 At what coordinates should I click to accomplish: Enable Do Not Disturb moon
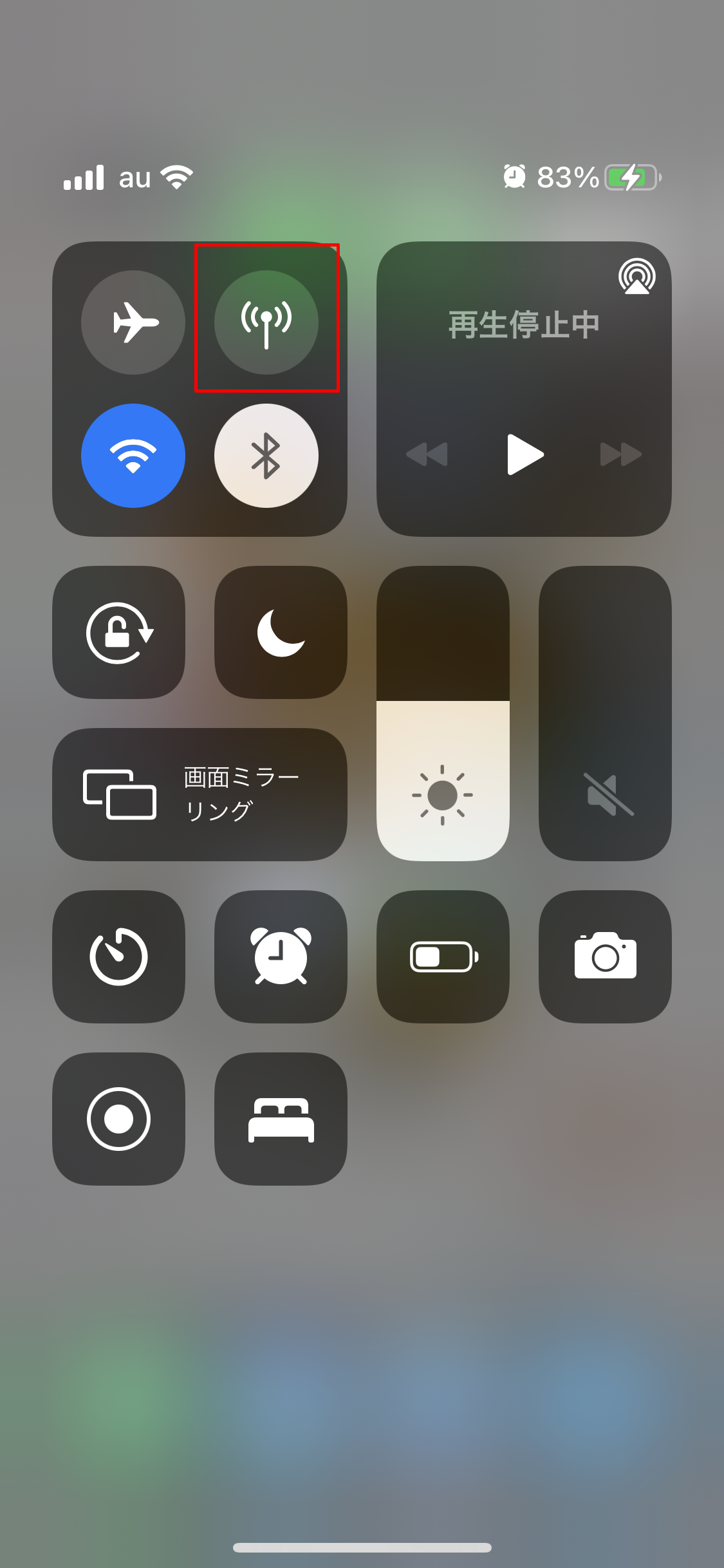(281, 633)
